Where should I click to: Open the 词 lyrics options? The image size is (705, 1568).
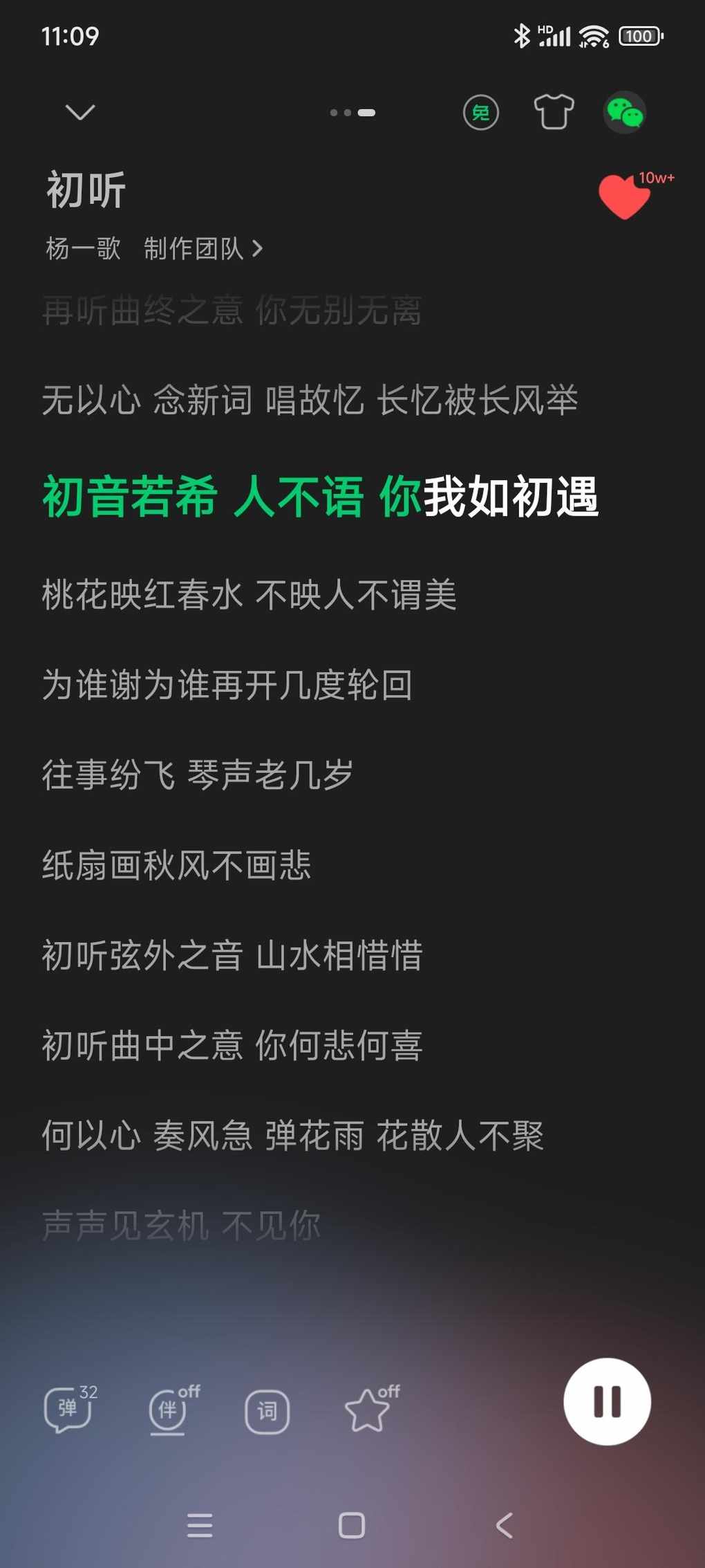(267, 1411)
